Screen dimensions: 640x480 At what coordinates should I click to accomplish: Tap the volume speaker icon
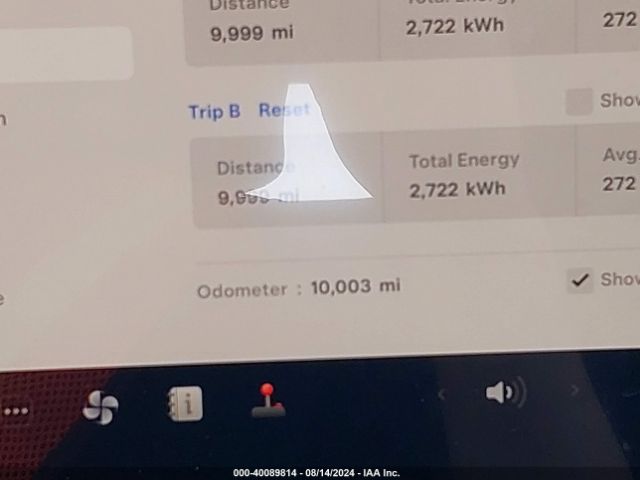[505, 393]
